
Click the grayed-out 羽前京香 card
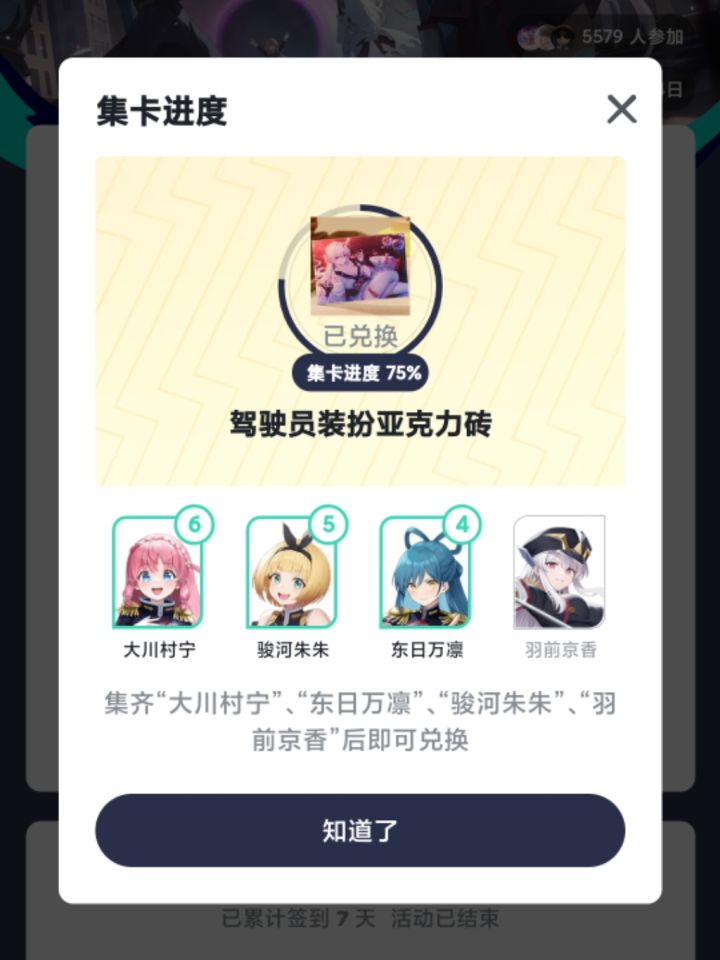(560, 570)
